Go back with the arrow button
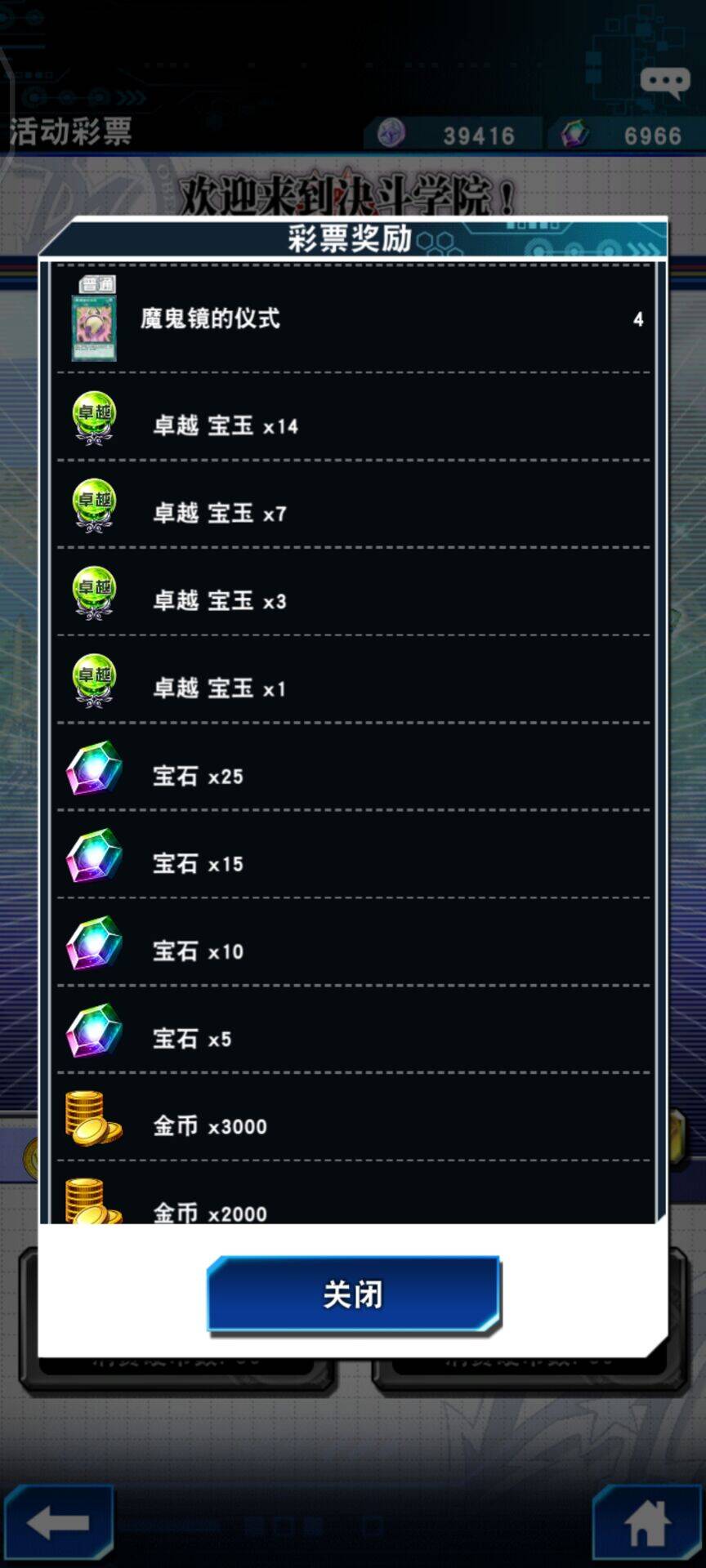 pyautogui.click(x=57, y=1522)
